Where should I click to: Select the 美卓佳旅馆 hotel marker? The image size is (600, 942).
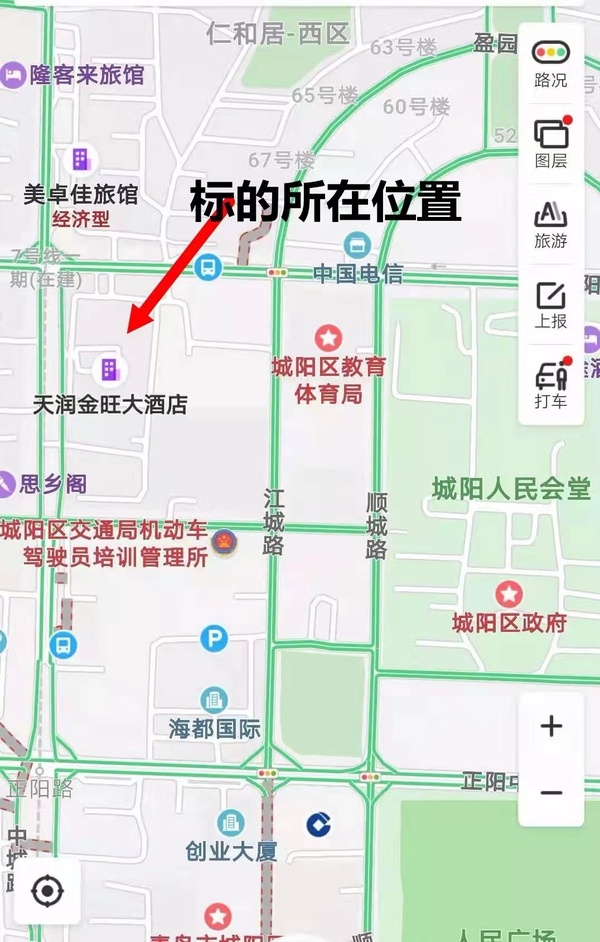80,159
